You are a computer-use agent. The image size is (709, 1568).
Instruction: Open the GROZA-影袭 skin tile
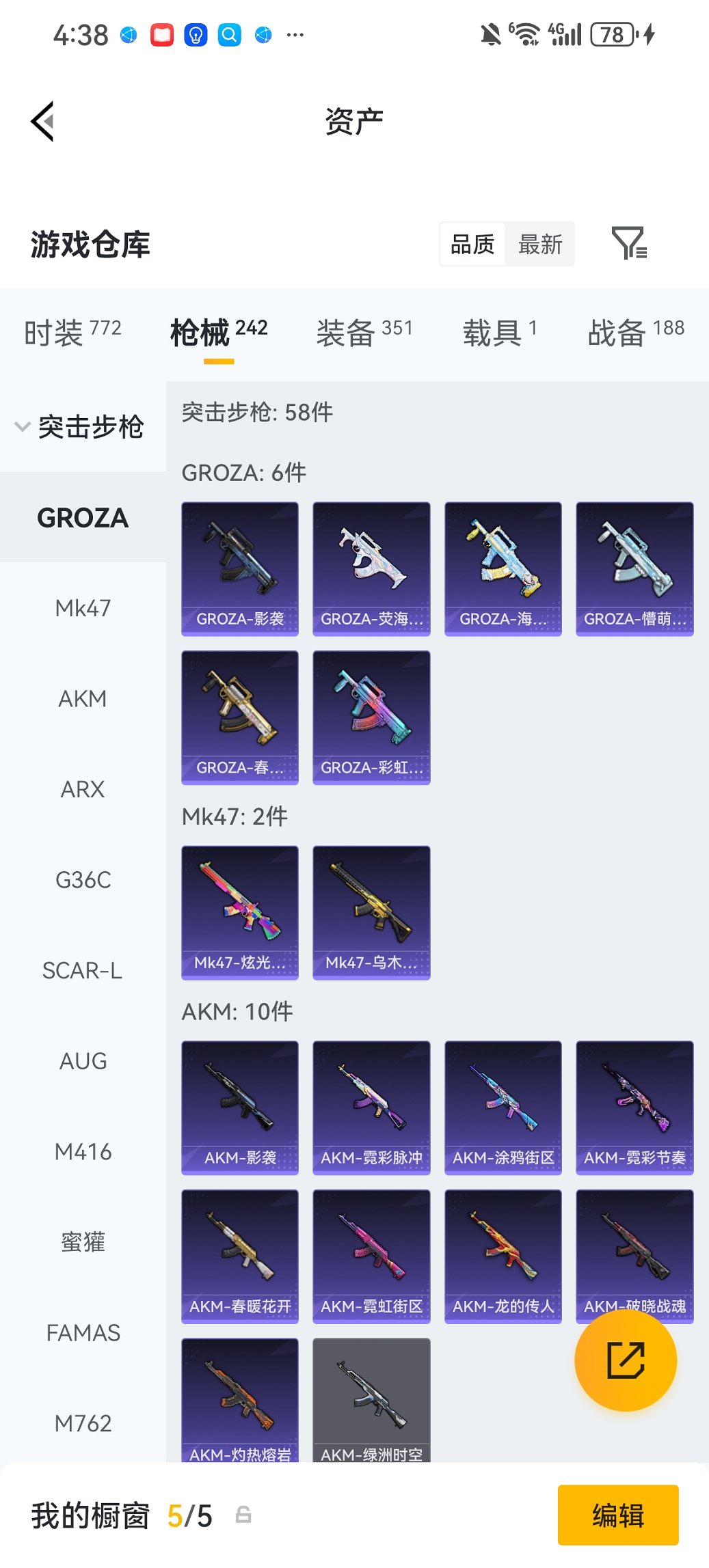coord(240,568)
